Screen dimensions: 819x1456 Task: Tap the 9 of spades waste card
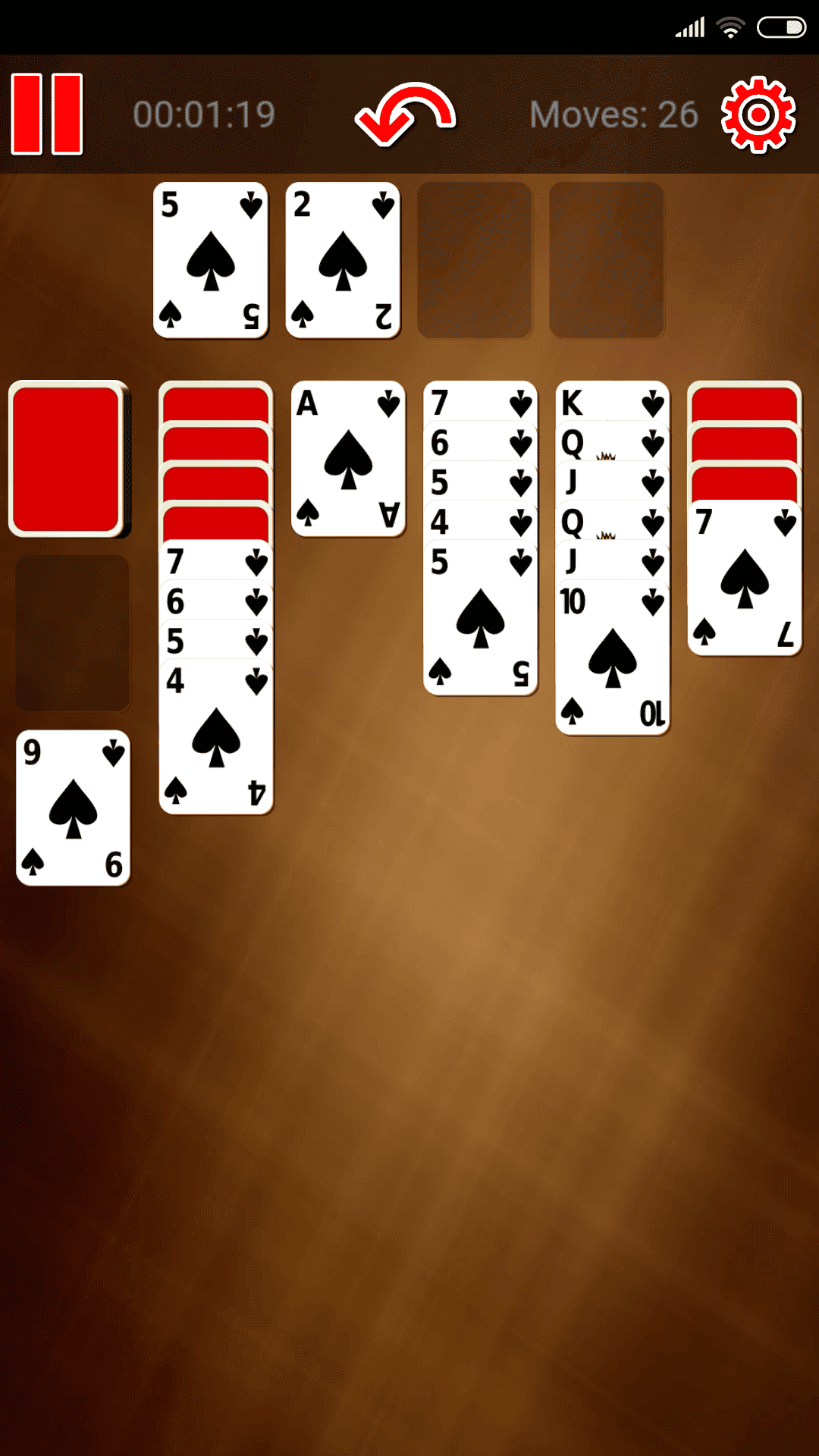[73, 808]
